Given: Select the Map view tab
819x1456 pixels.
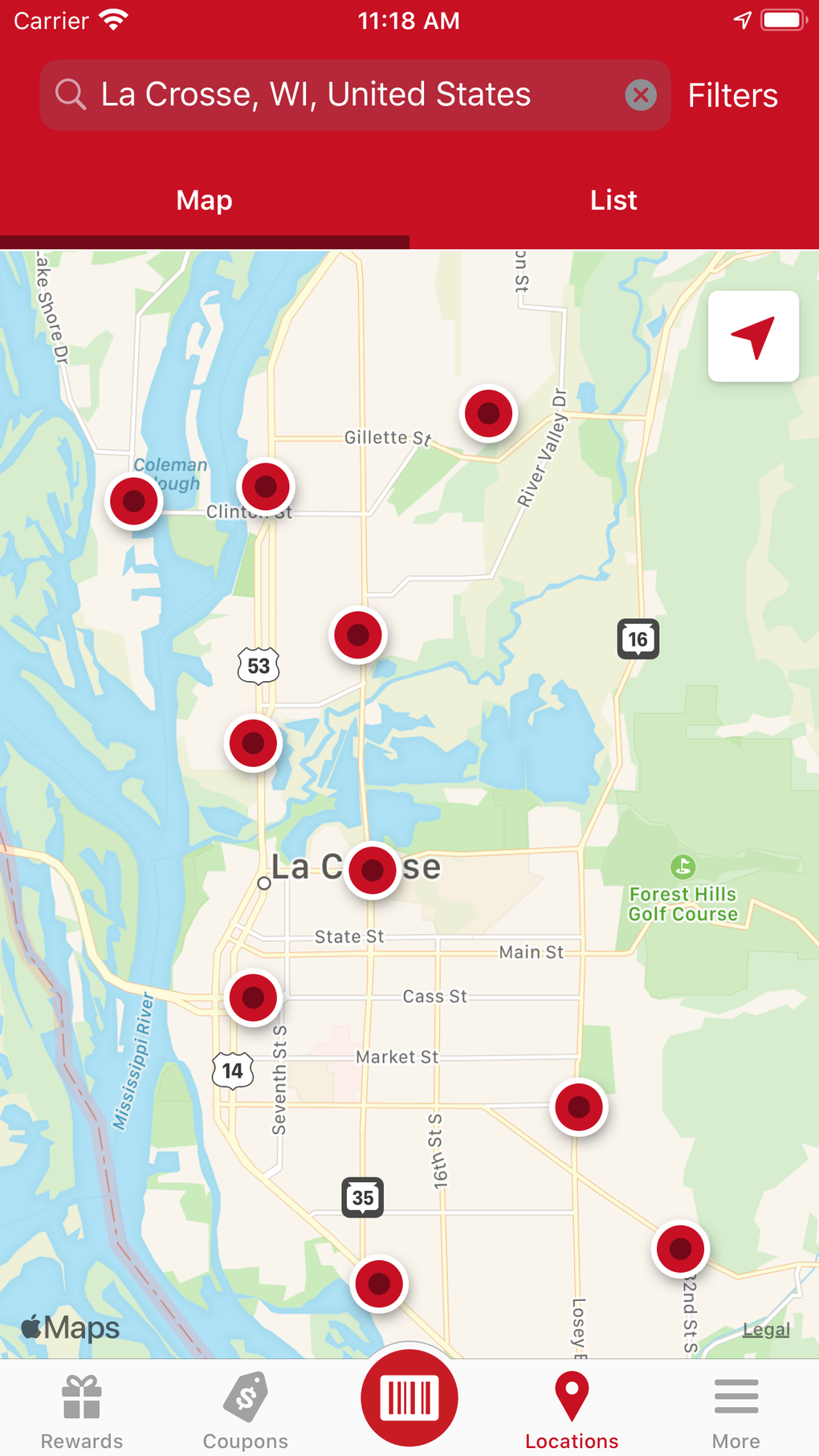Looking at the screenshot, I should (x=204, y=200).
